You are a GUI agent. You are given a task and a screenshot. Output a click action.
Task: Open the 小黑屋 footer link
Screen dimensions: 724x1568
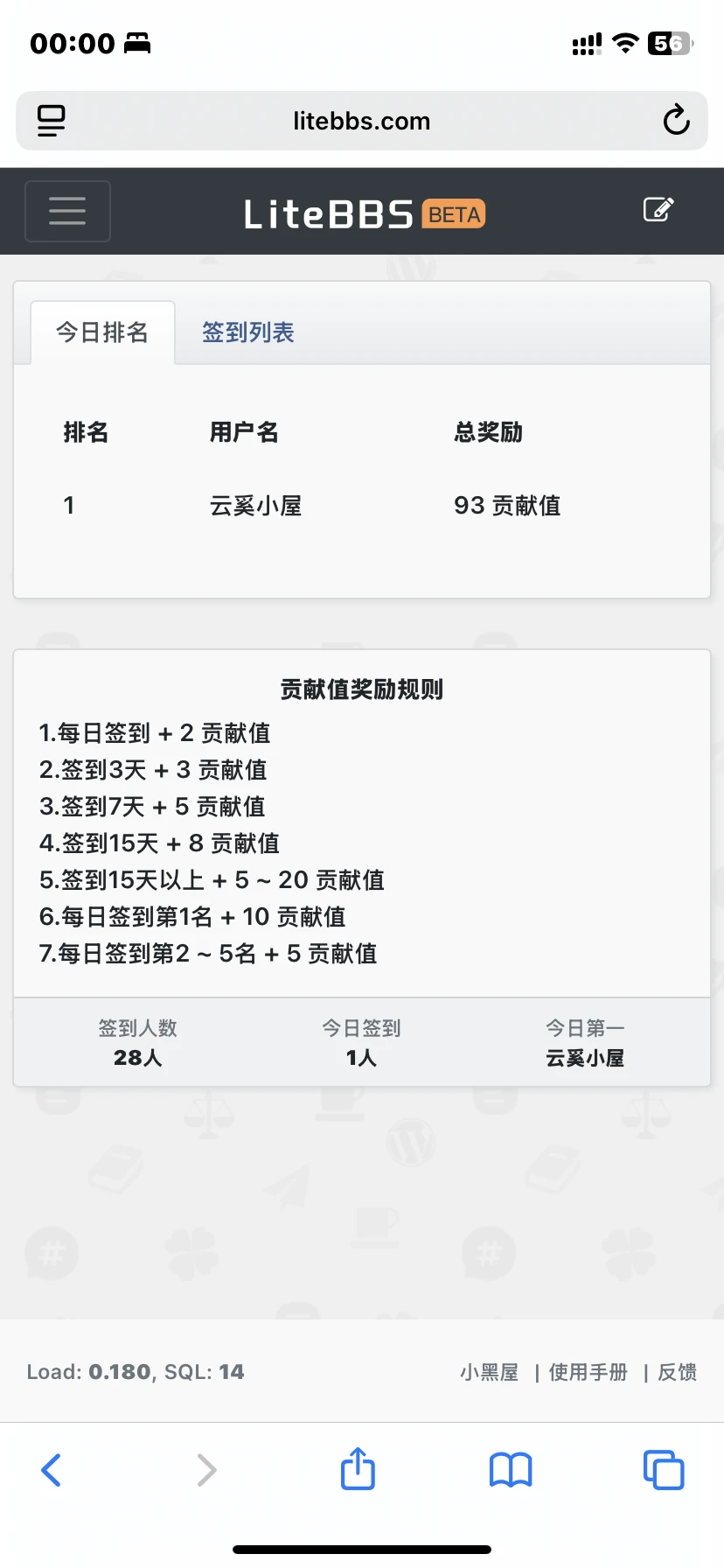490,1372
